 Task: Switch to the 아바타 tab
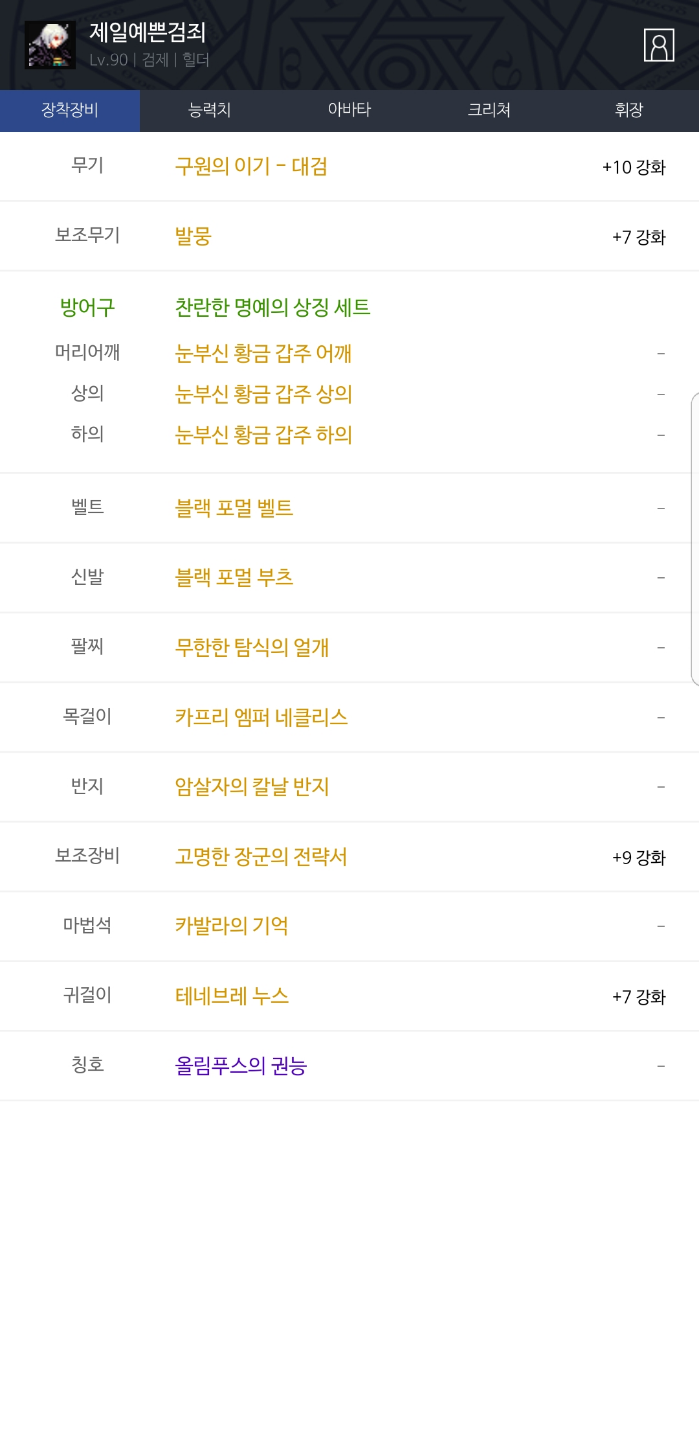pos(349,110)
